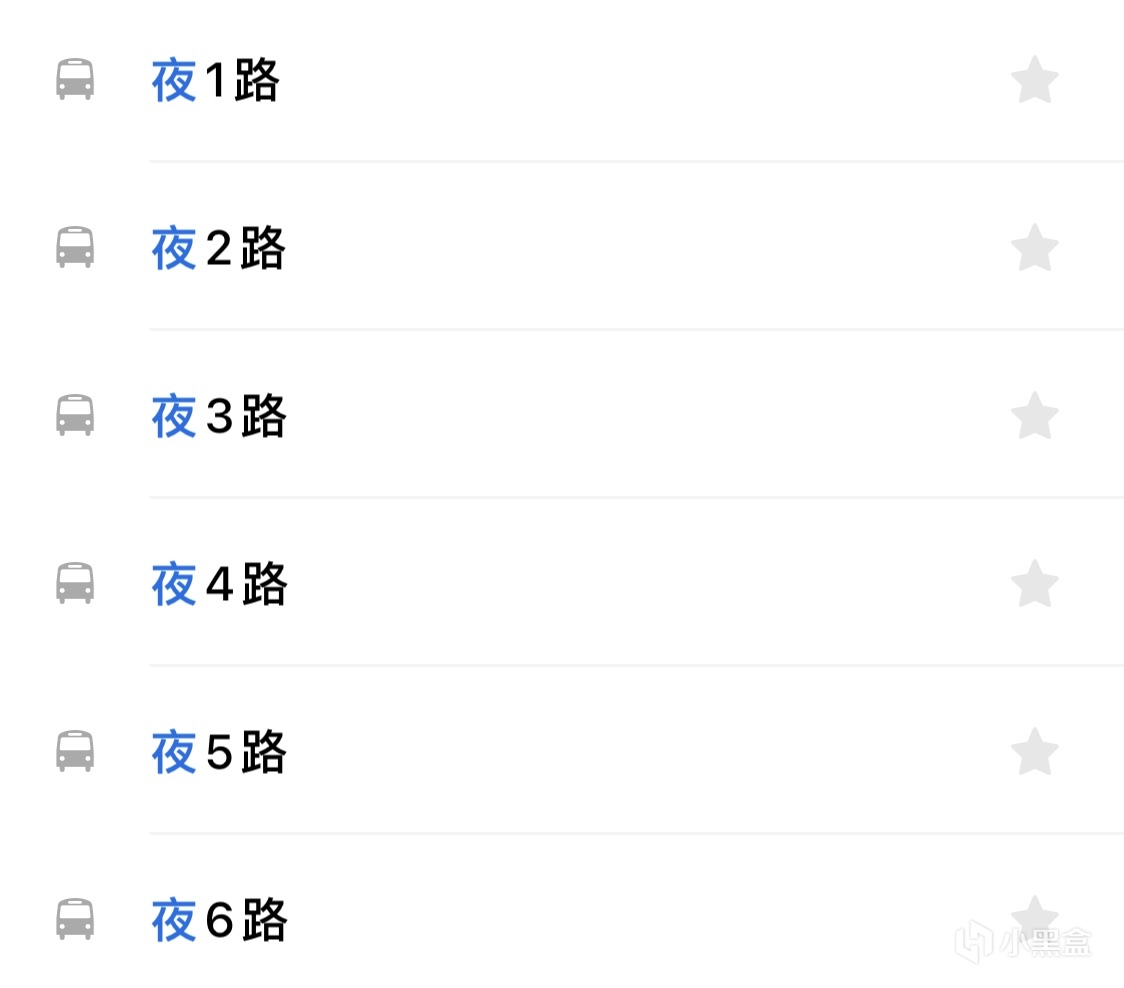Viewport: 1124px width, 988px height.
Task: Add 夜3路 to favorites
Action: 1034,417
